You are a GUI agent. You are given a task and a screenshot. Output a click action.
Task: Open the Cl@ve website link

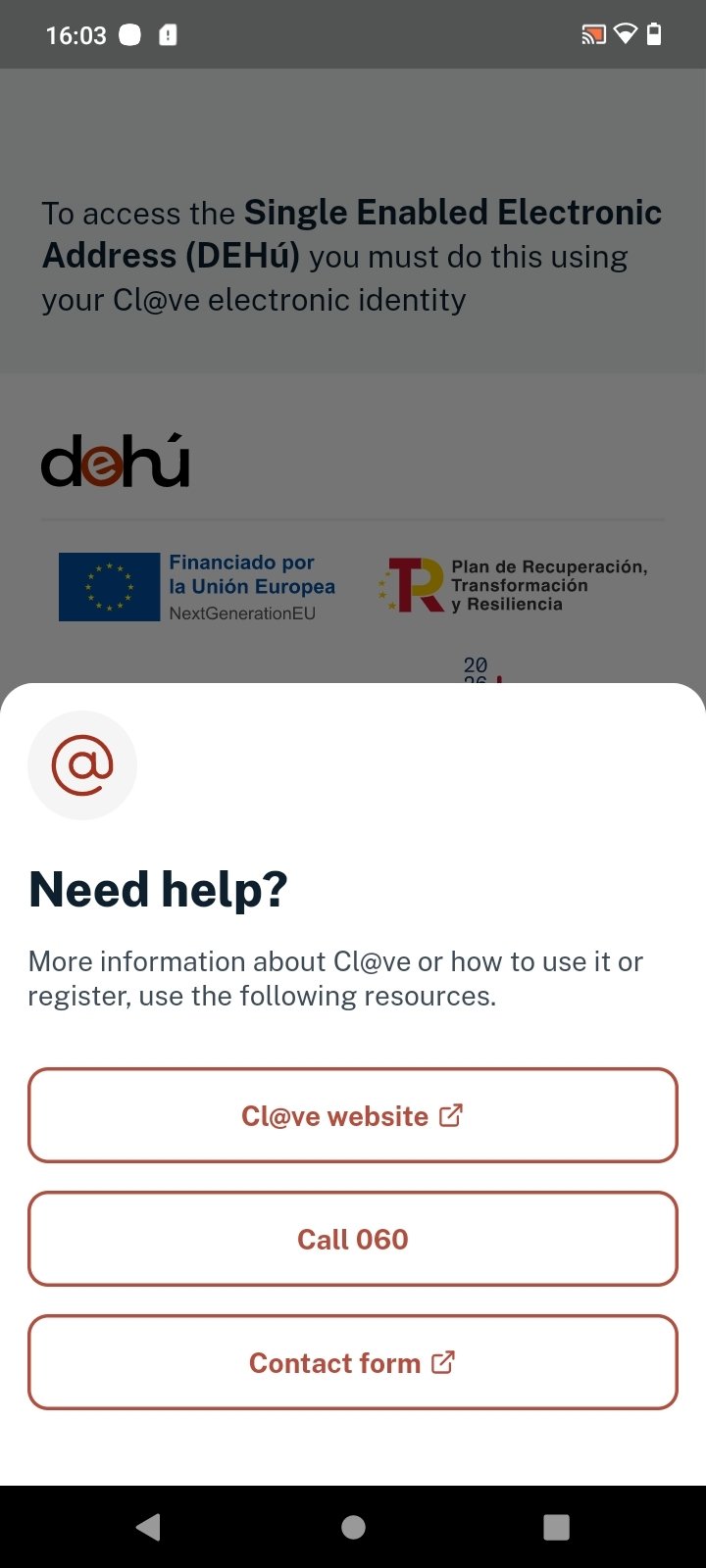pyautogui.click(x=353, y=1115)
